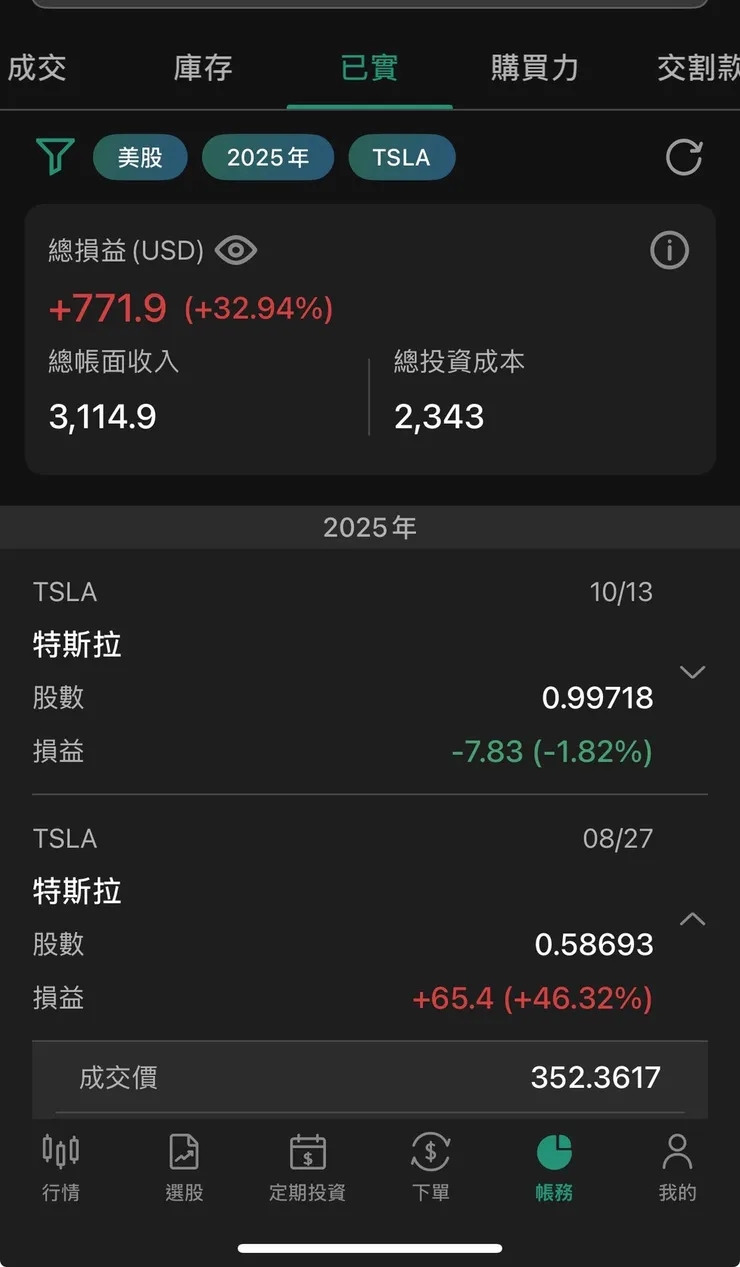Refresh the realized profit list
This screenshot has height=1267, width=740.
(x=684, y=157)
